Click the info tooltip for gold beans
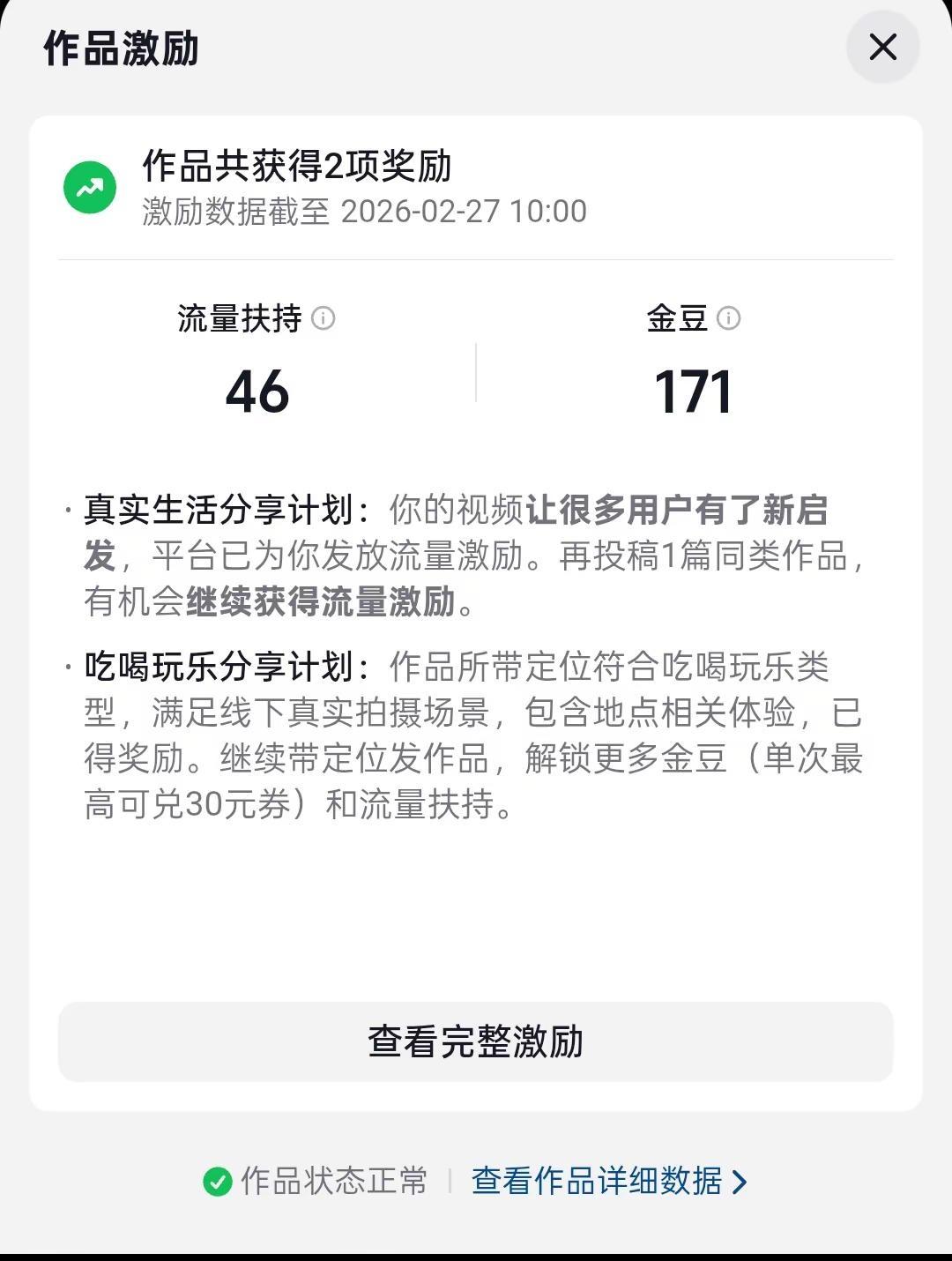The height and width of the screenshot is (1261, 952). click(727, 319)
